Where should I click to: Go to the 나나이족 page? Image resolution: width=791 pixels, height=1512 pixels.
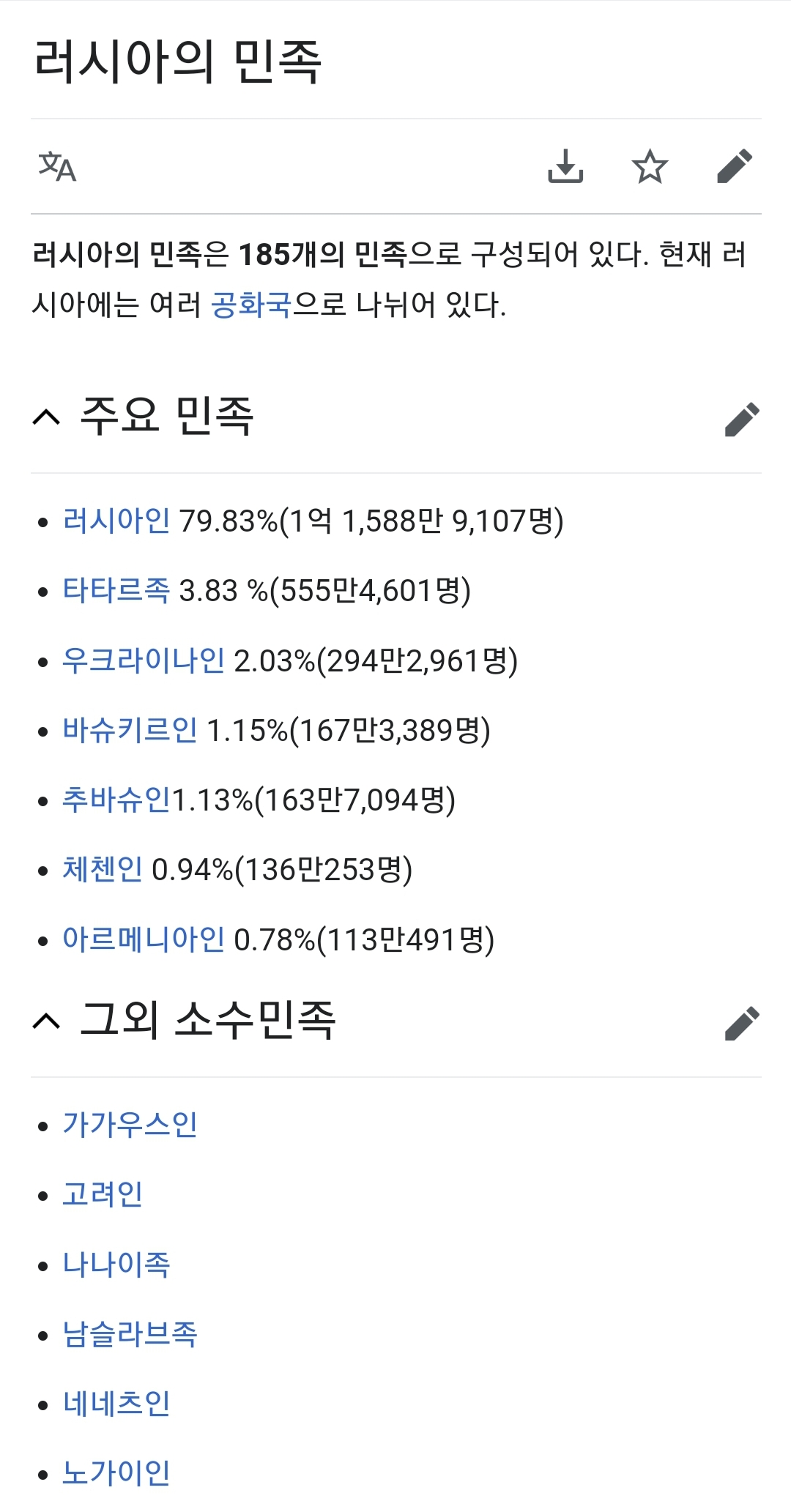(x=116, y=1265)
